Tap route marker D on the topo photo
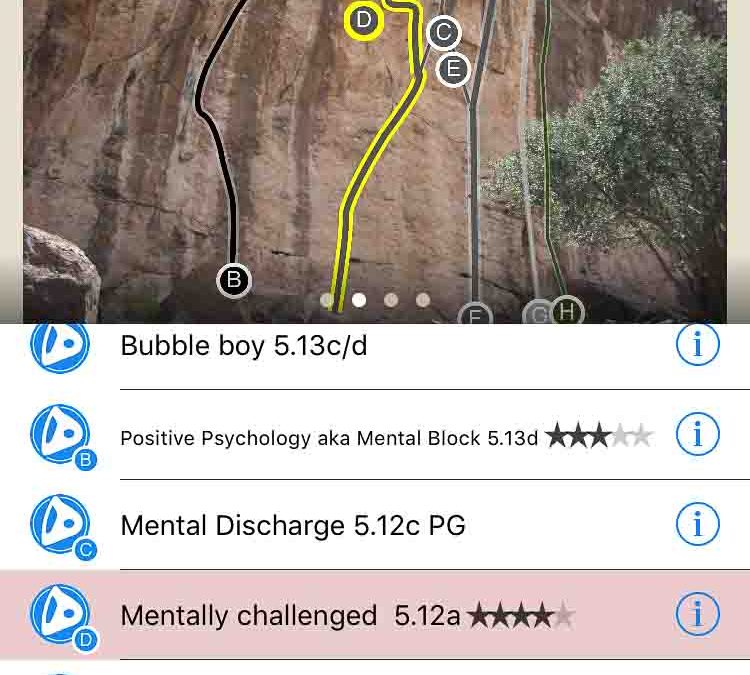Viewport: 750px width, 675px height. tap(363, 20)
